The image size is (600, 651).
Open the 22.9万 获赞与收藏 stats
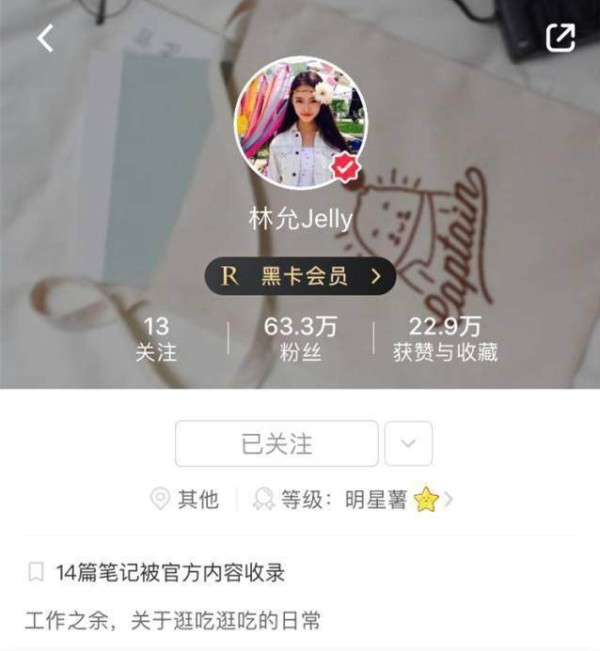(x=445, y=339)
